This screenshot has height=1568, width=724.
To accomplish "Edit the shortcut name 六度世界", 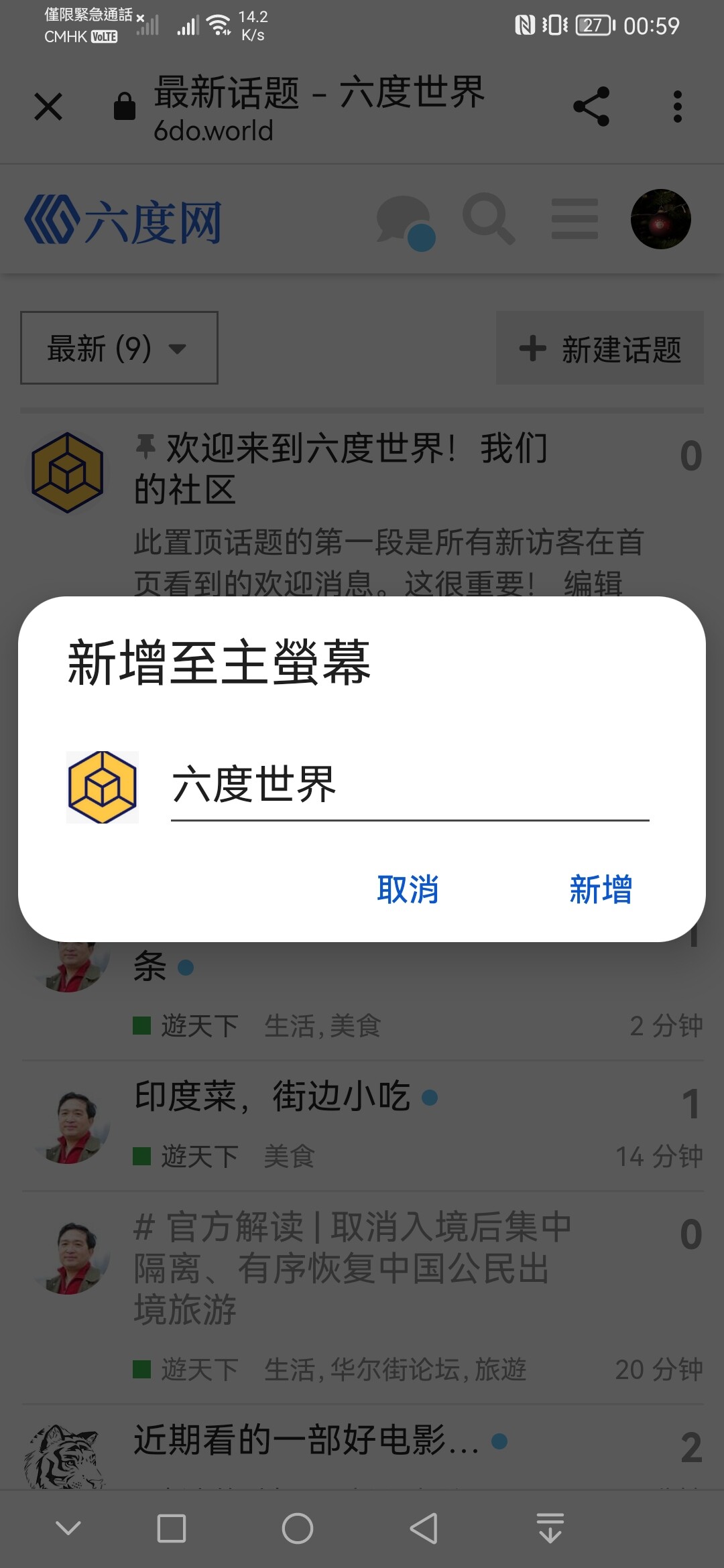I will point(409,785).
